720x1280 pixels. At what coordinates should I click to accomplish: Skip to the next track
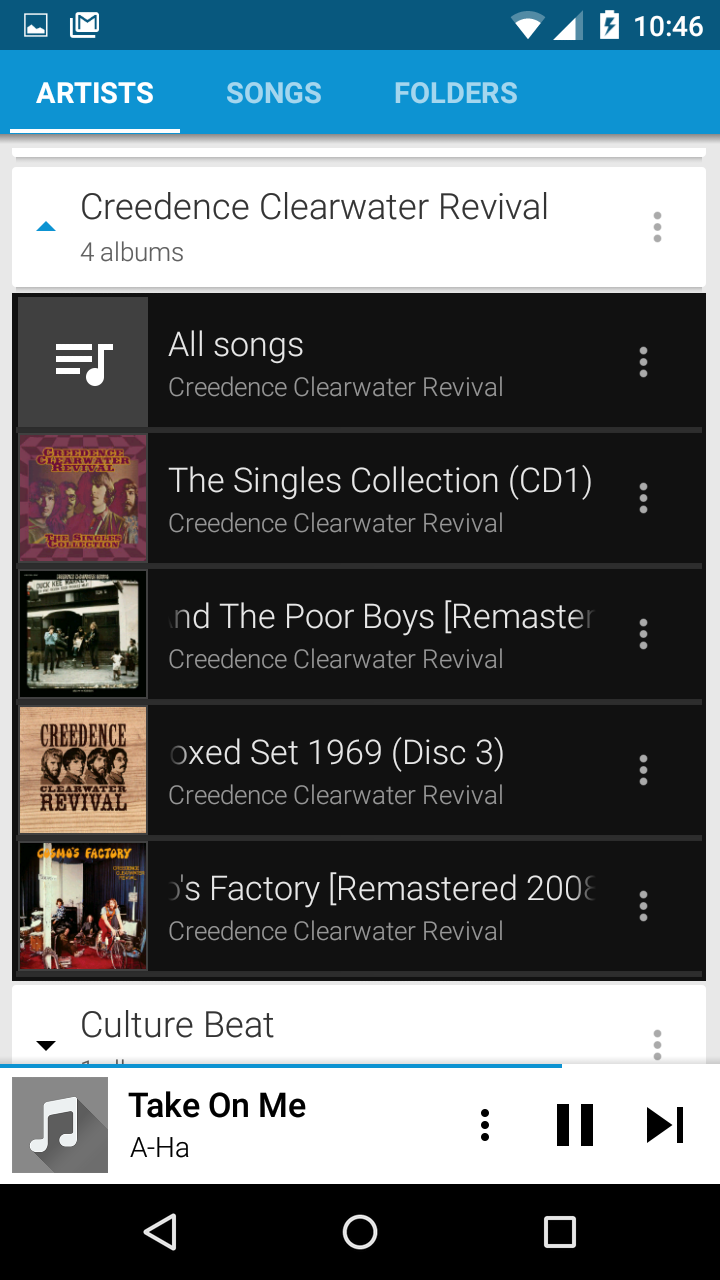pyautogui.click(x=664, y=1125)
